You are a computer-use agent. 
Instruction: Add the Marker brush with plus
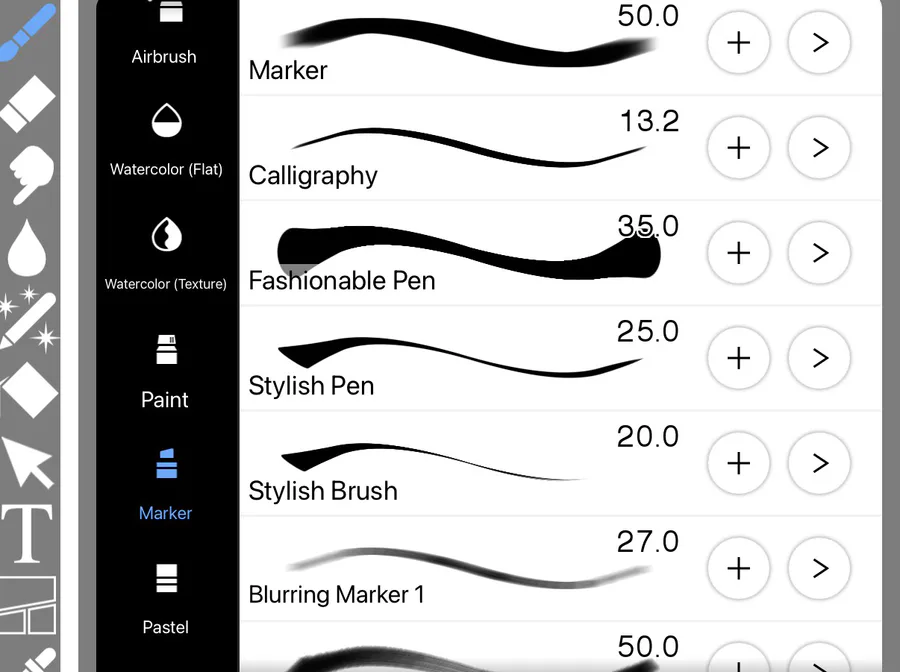[738, 43]
